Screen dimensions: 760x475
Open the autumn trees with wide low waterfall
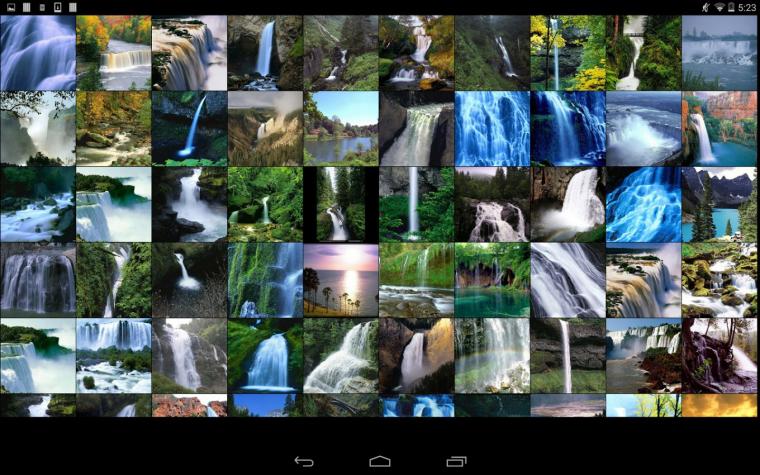pyautogui.click(x=113, y=53)
